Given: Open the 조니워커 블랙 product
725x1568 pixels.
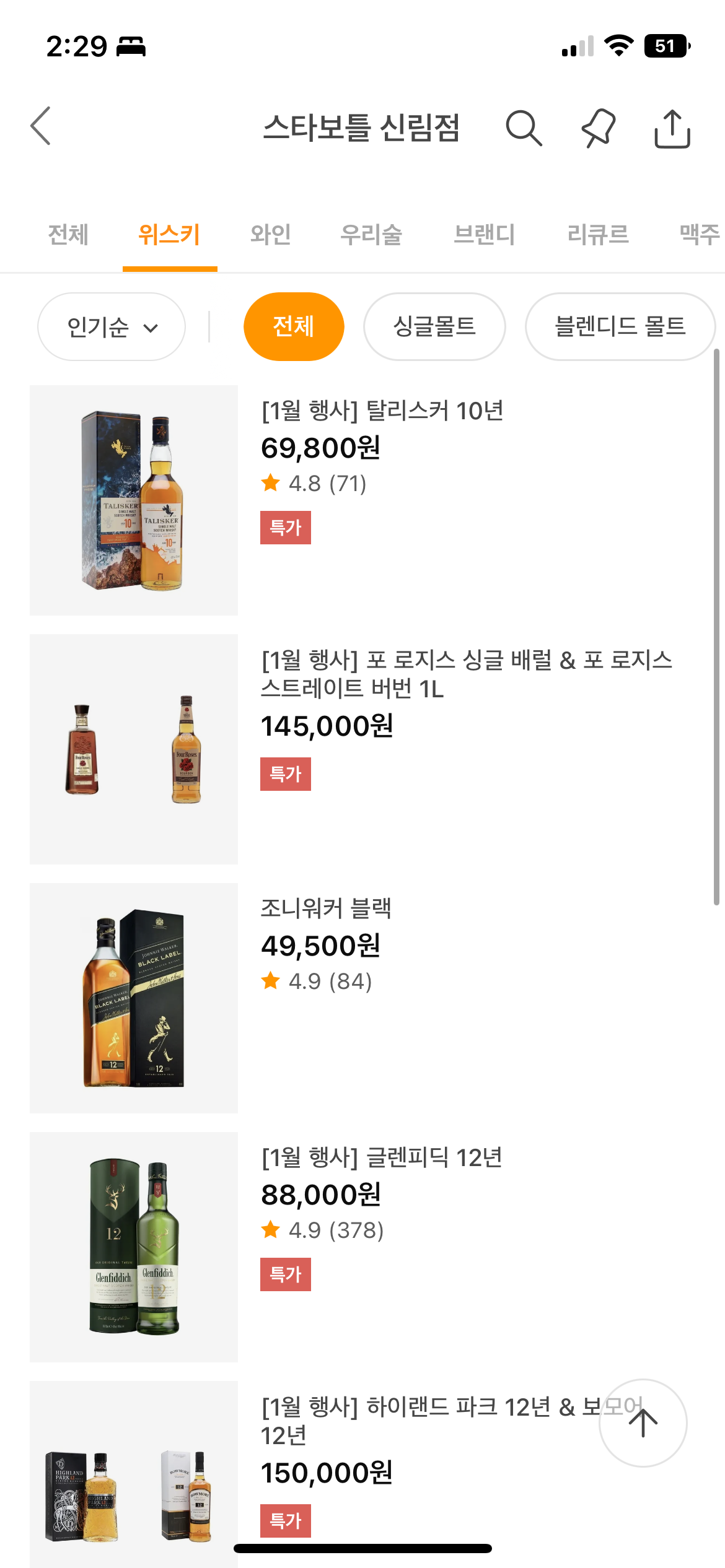Looking at the screenshot, I should 326,909.
